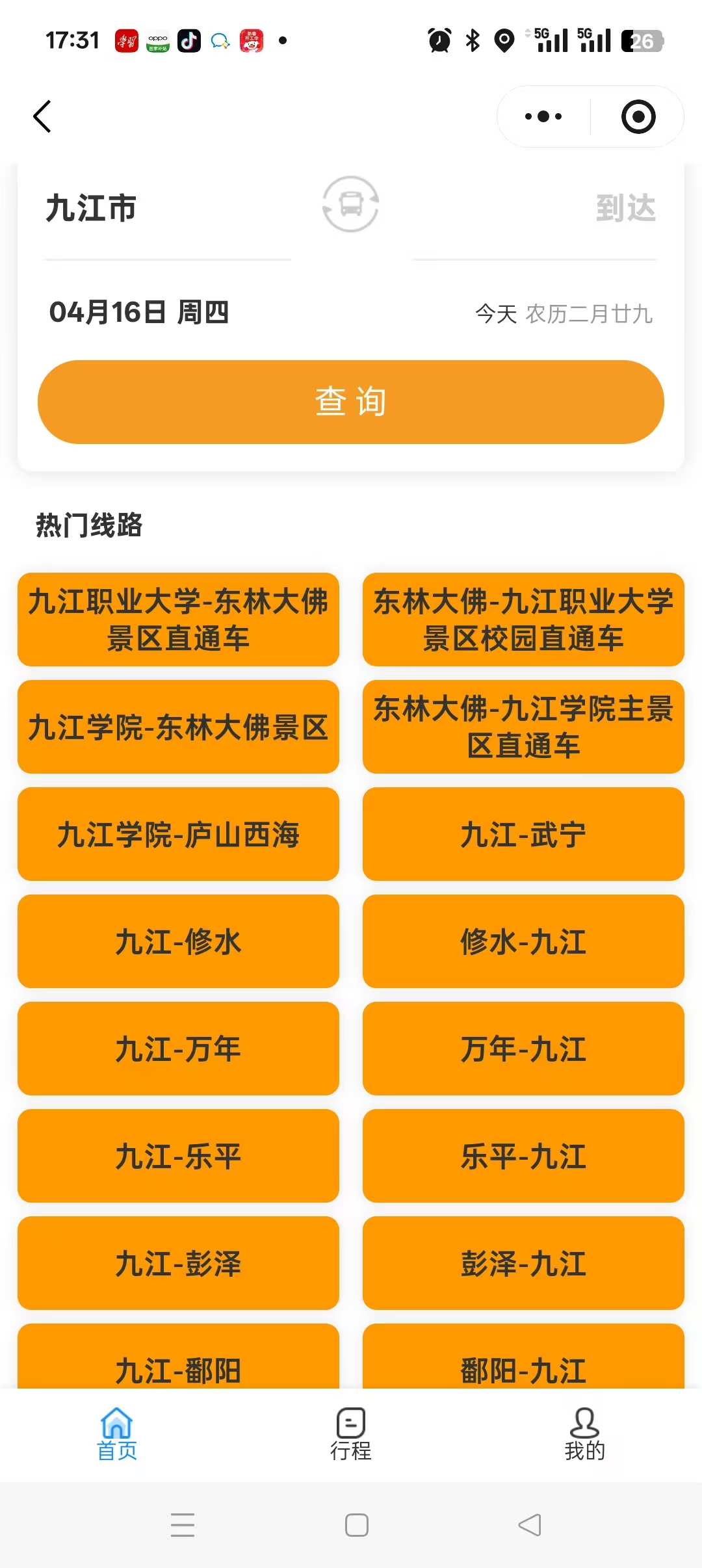
Task: Choose the 修水-九江 route
Action: pos(523,941)
